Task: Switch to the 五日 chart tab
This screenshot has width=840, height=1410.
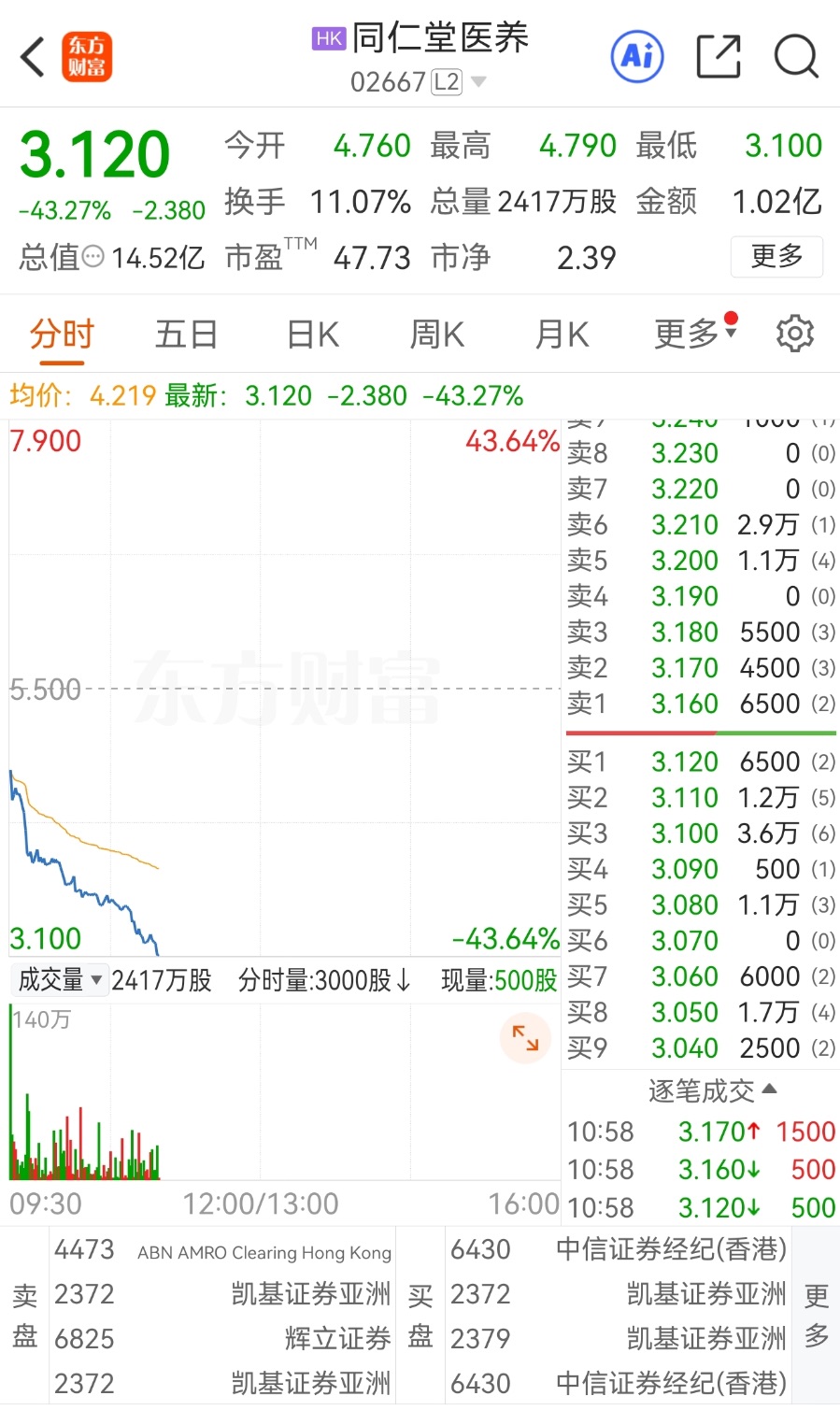Action: tap(186, 334)
